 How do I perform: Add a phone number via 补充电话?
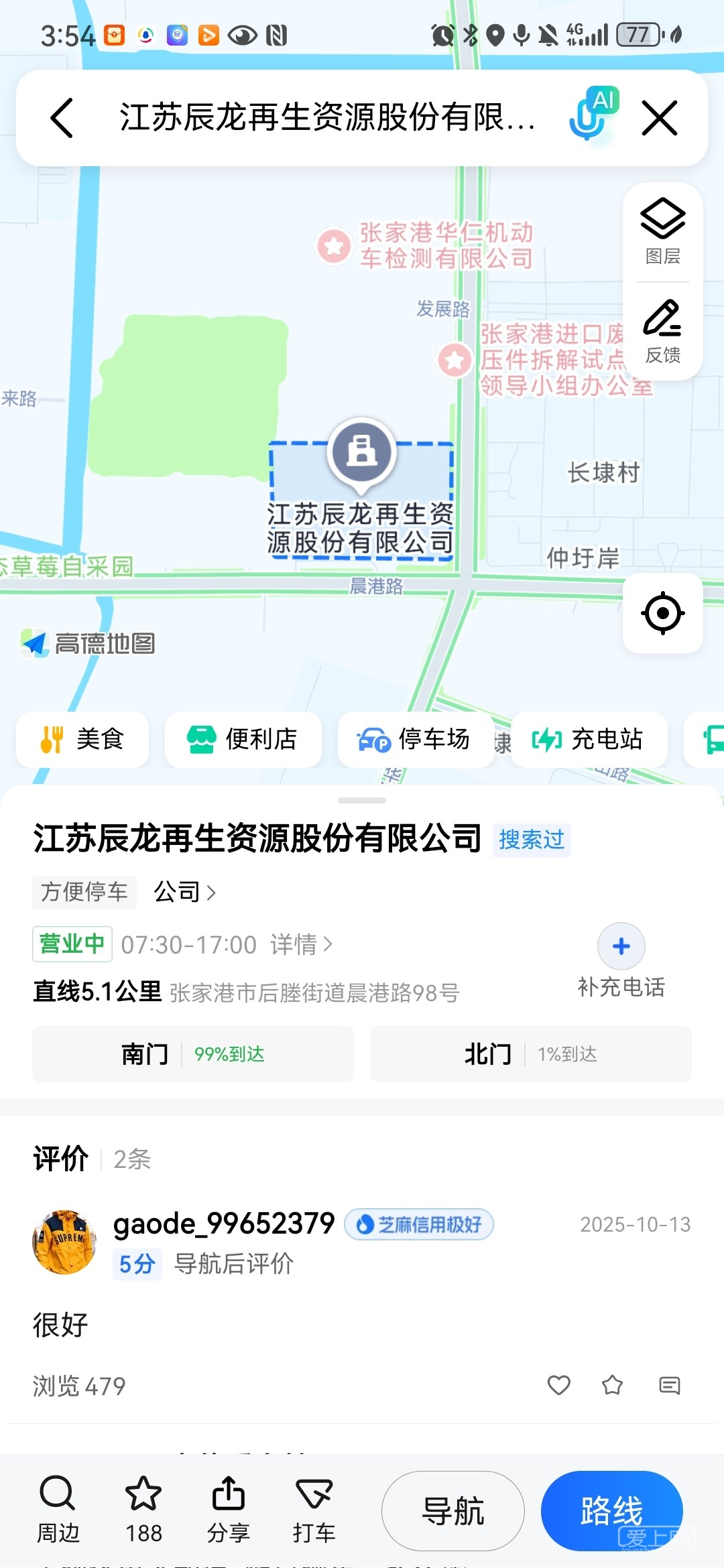pyautogui.click(x=621, y=961)
